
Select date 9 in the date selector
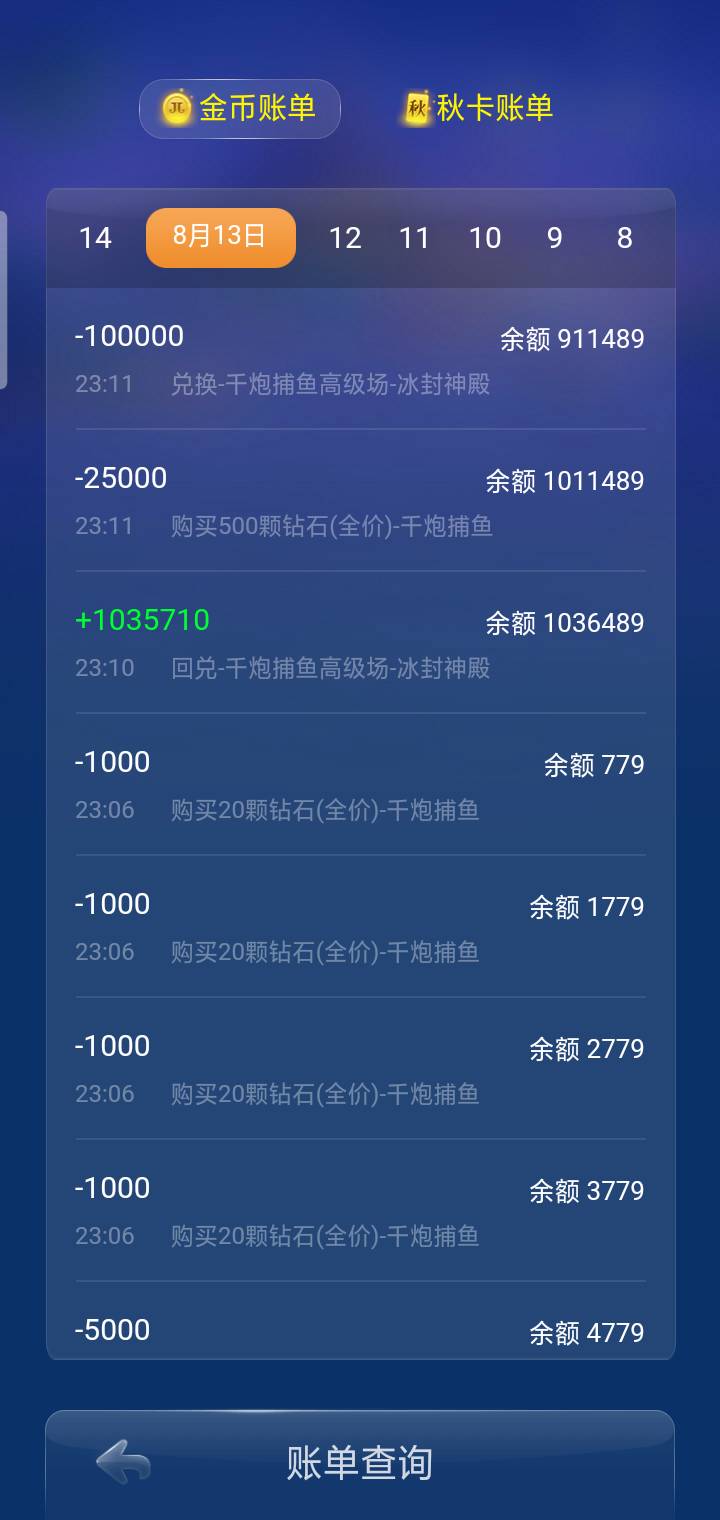point(554,238)
